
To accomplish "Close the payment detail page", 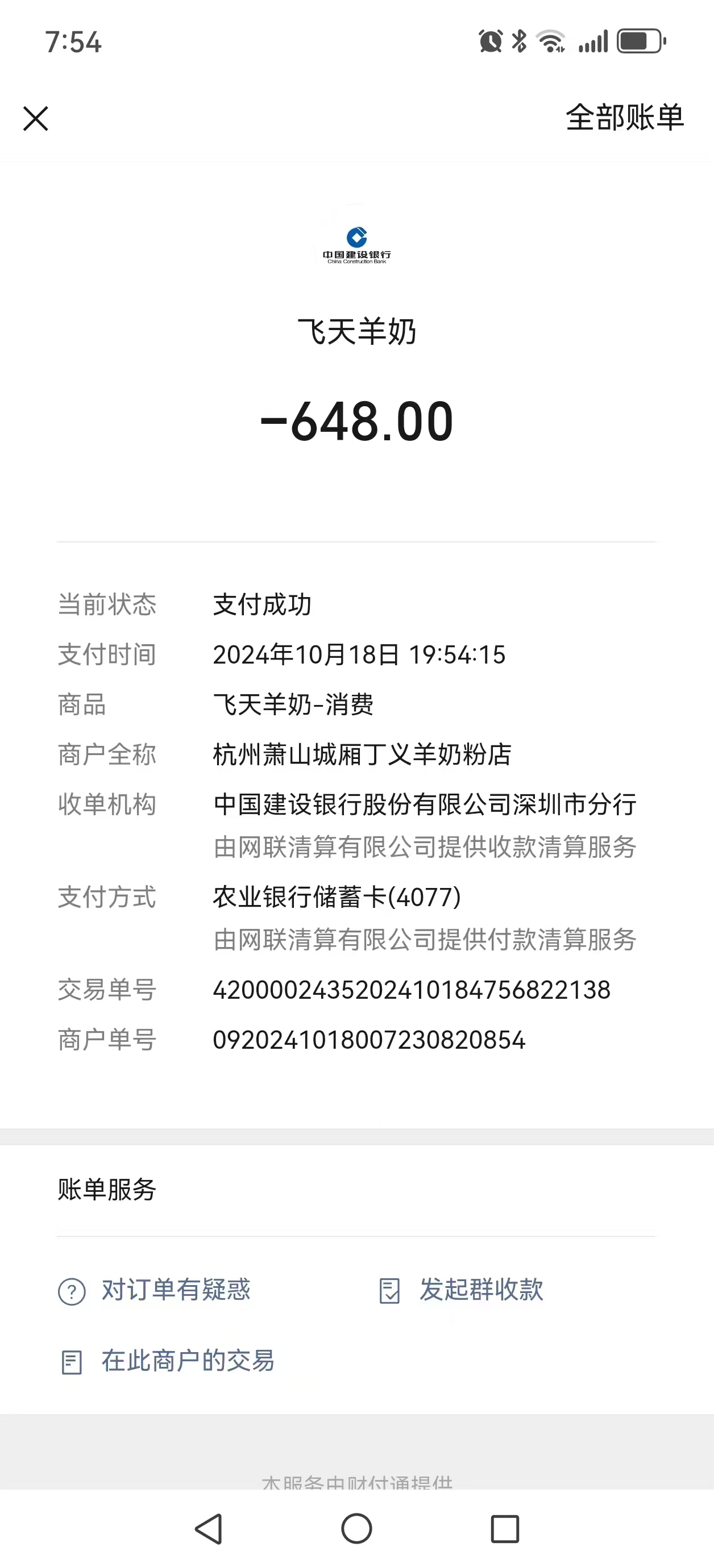I will pyautogui.click(x=35, y=118).
